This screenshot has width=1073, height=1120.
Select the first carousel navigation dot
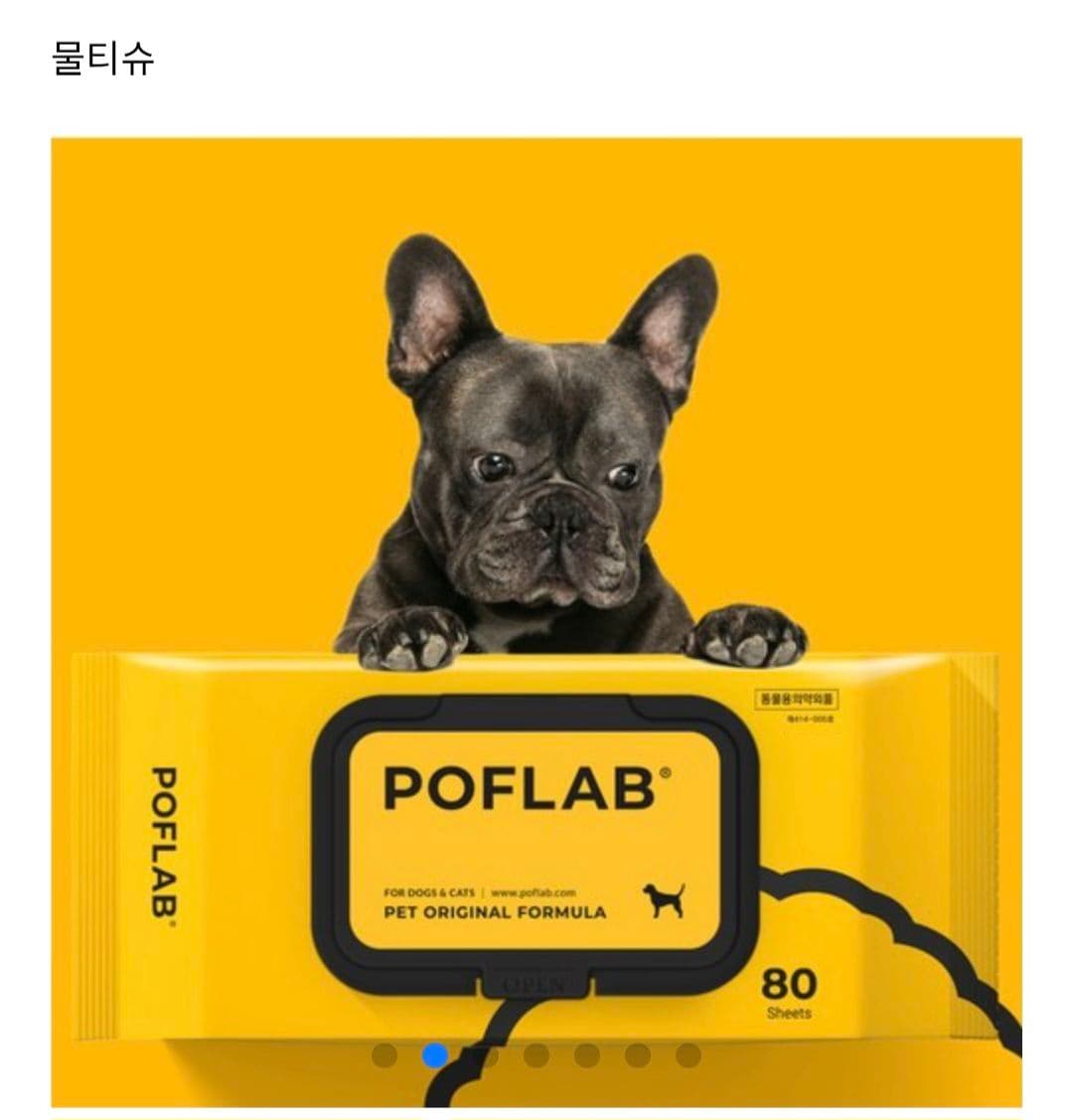pos(385,1055)
